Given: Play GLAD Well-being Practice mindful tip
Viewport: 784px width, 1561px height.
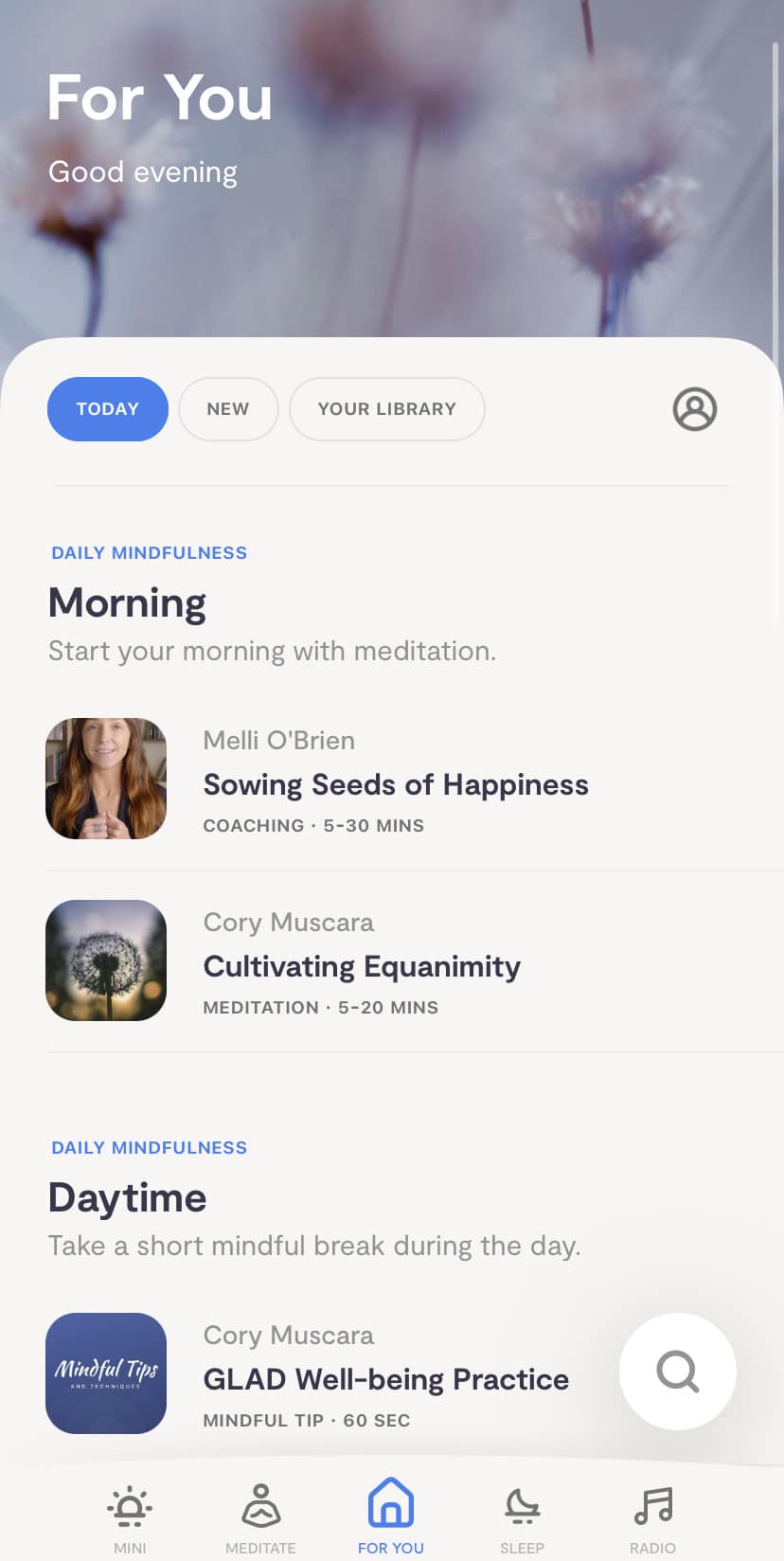Looking at the screenshot, I should 331,1374.
